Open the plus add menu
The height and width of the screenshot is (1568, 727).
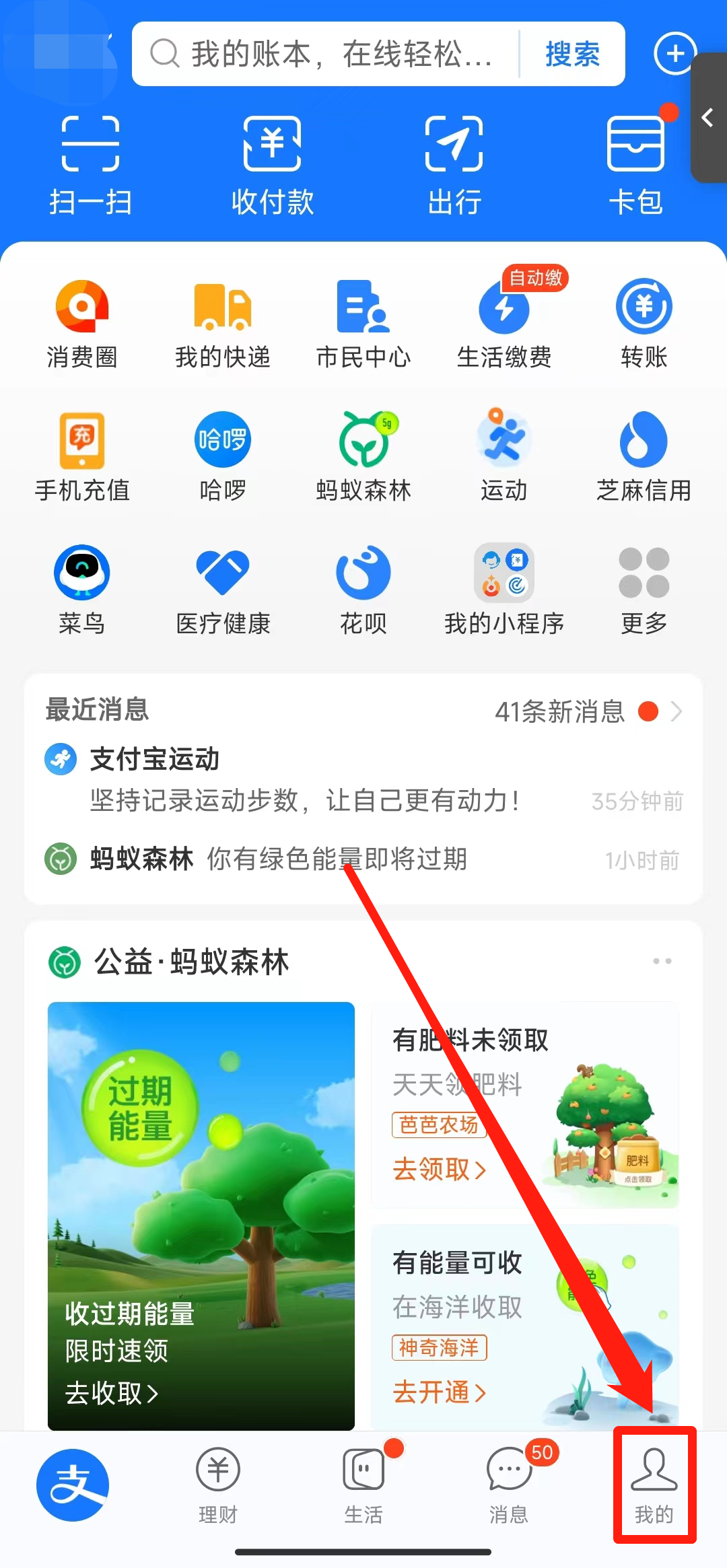pos(674,53)
